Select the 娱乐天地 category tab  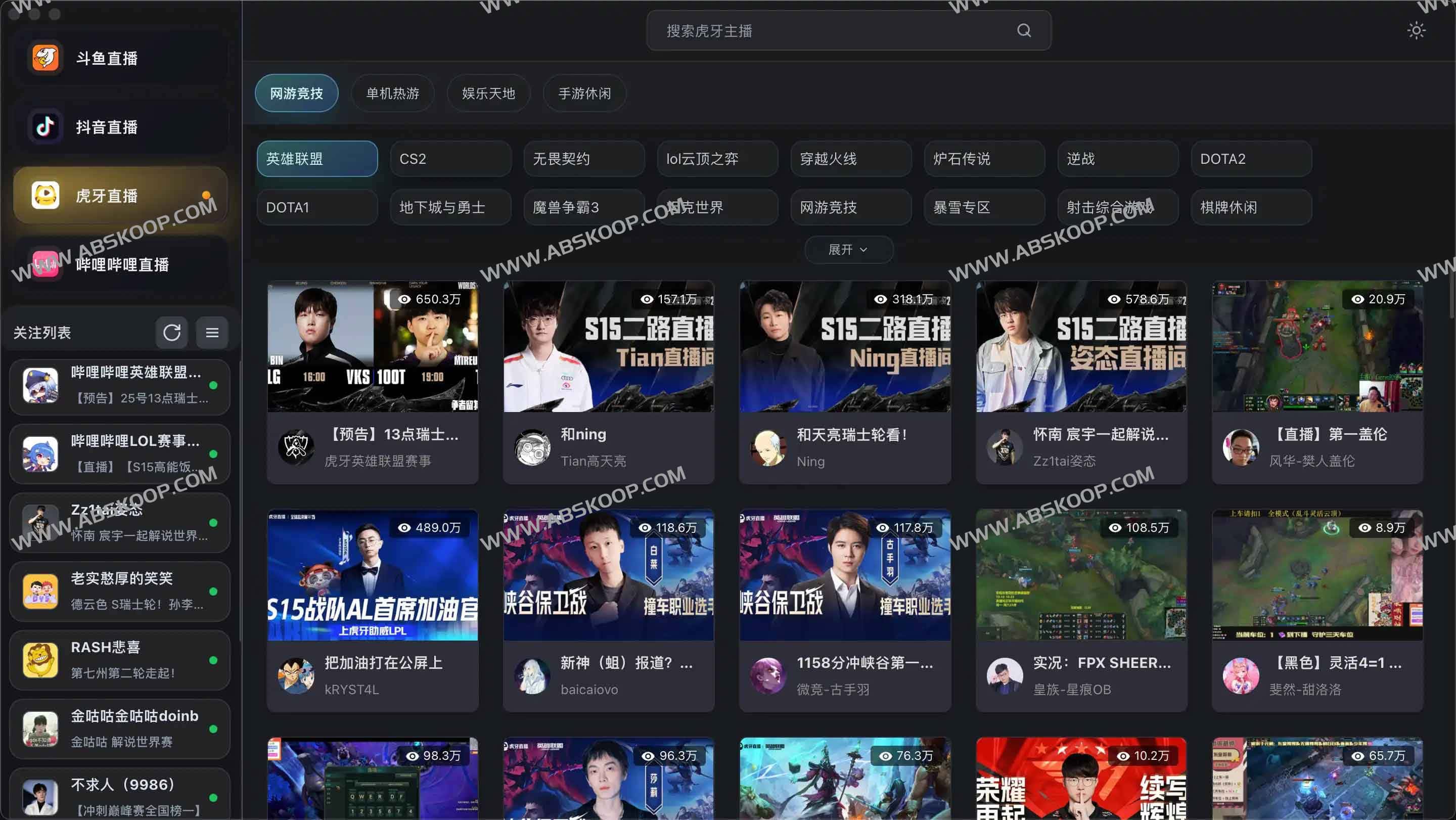[x=488, y=93]
